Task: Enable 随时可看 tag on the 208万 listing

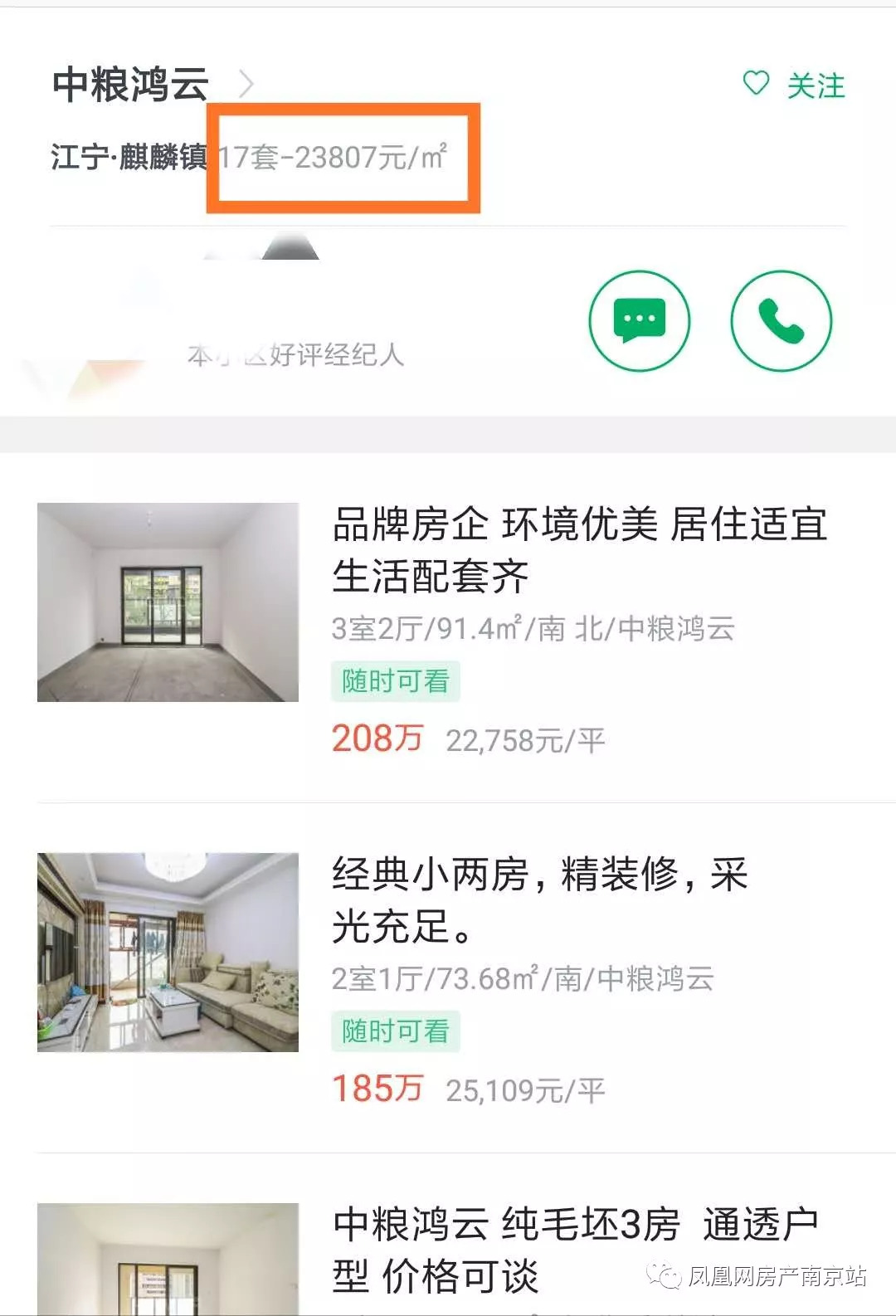Action: point(396,680)
